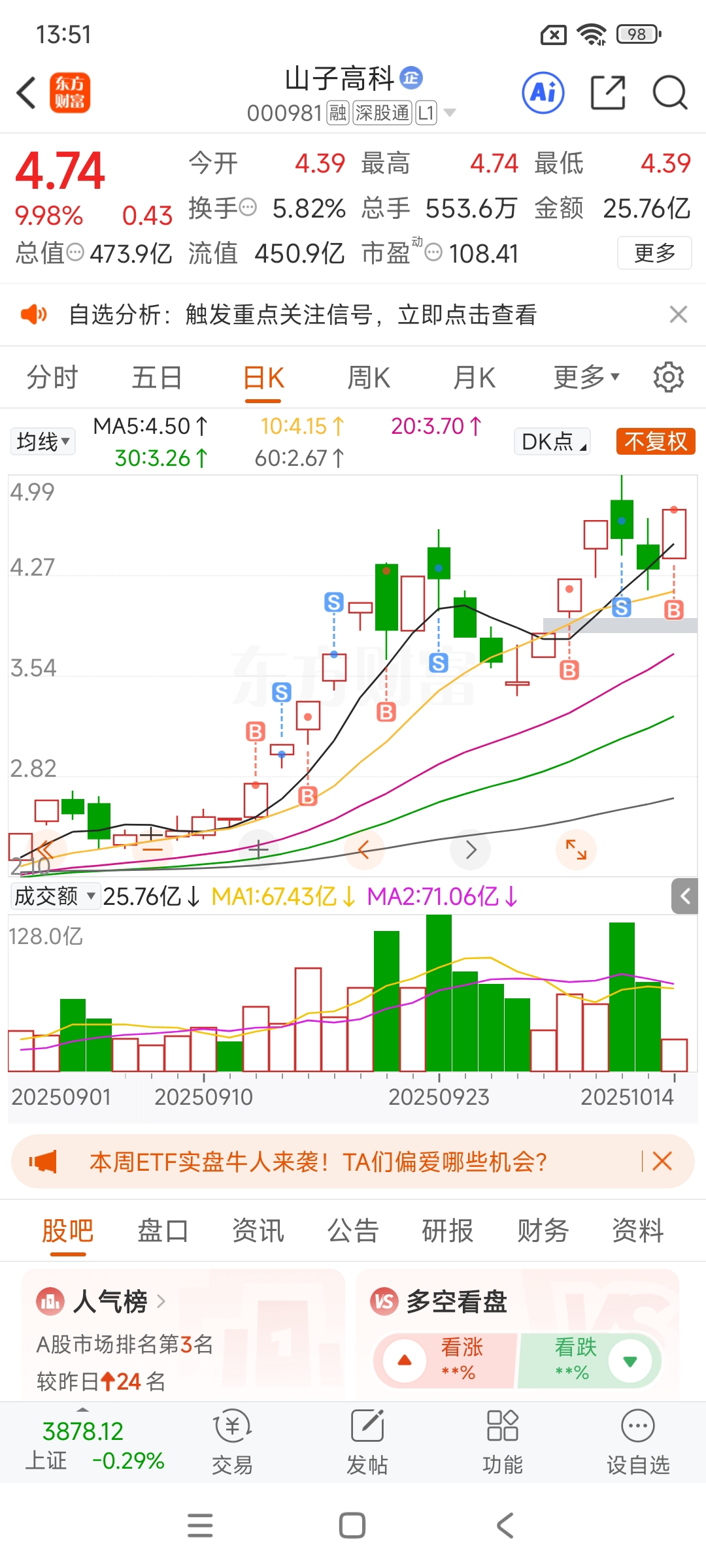Go back using the top-left arrow
Viewport: 706px width, 1568px height.
[26, 93]
